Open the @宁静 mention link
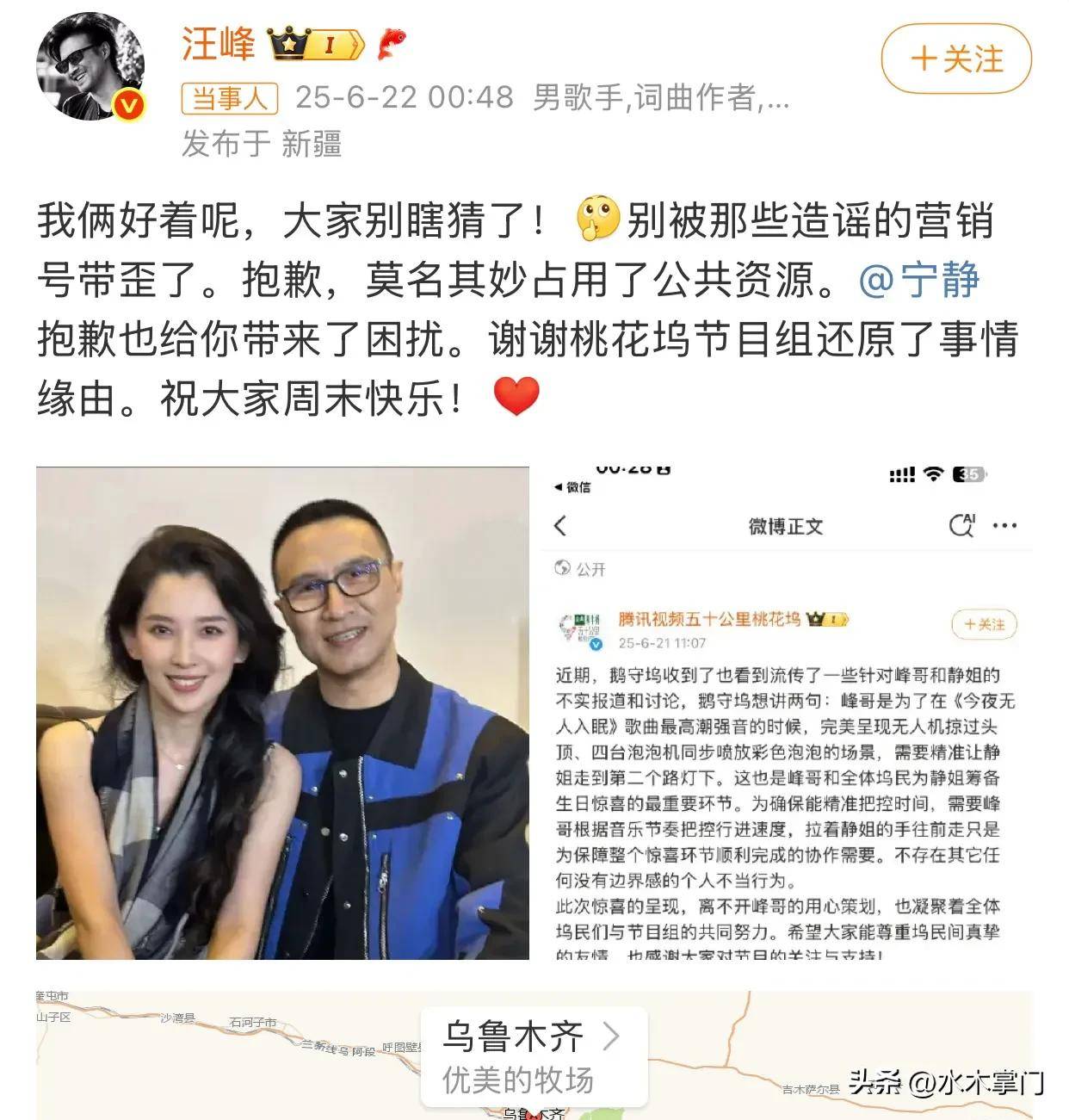The image size is (1069, 1120). [x=919, y=280]
